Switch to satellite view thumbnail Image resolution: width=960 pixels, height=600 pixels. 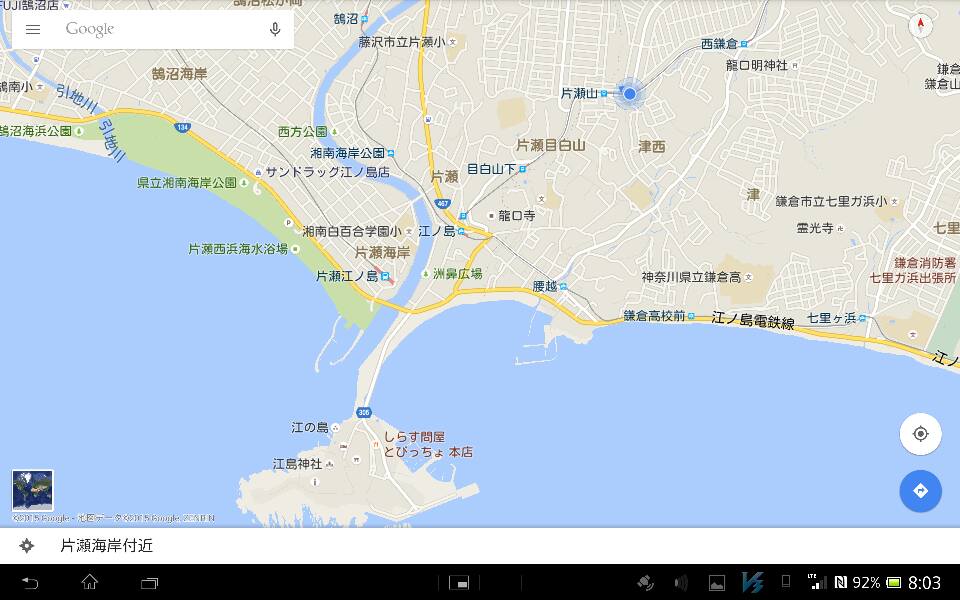[33, 490]
